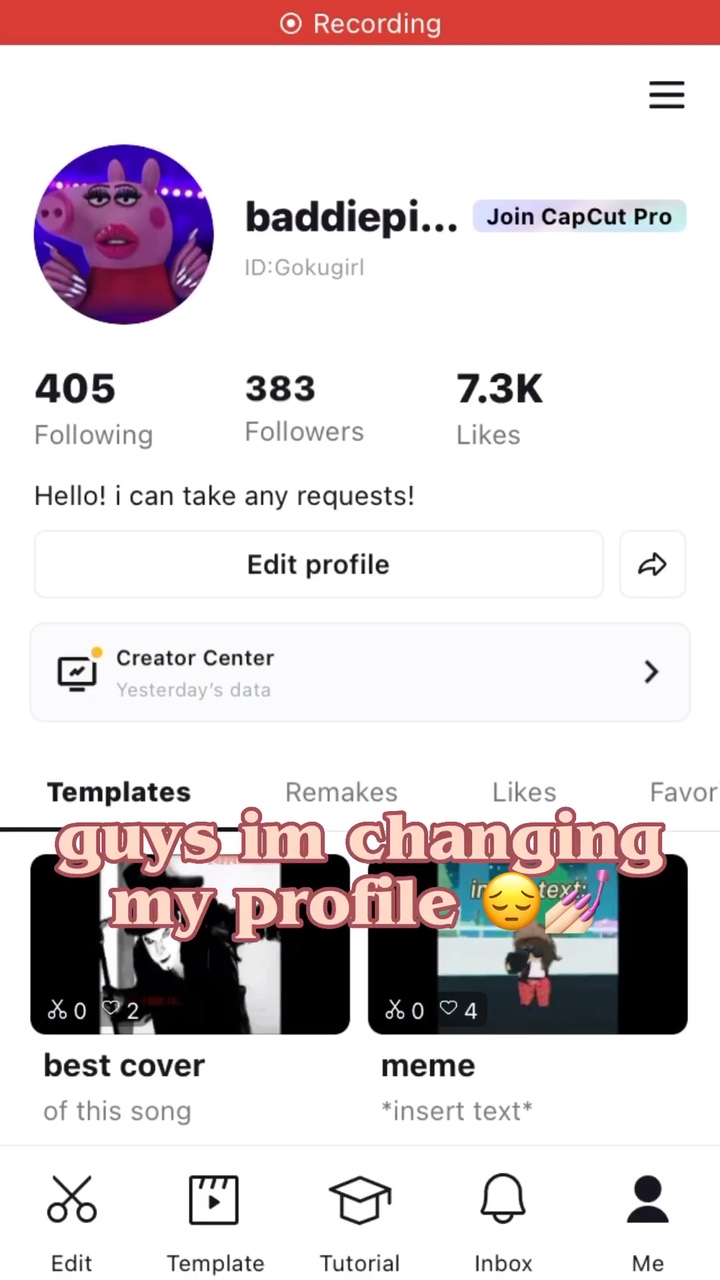
Task: Switch to the Favorites tab
Action: tap(684, 792)
